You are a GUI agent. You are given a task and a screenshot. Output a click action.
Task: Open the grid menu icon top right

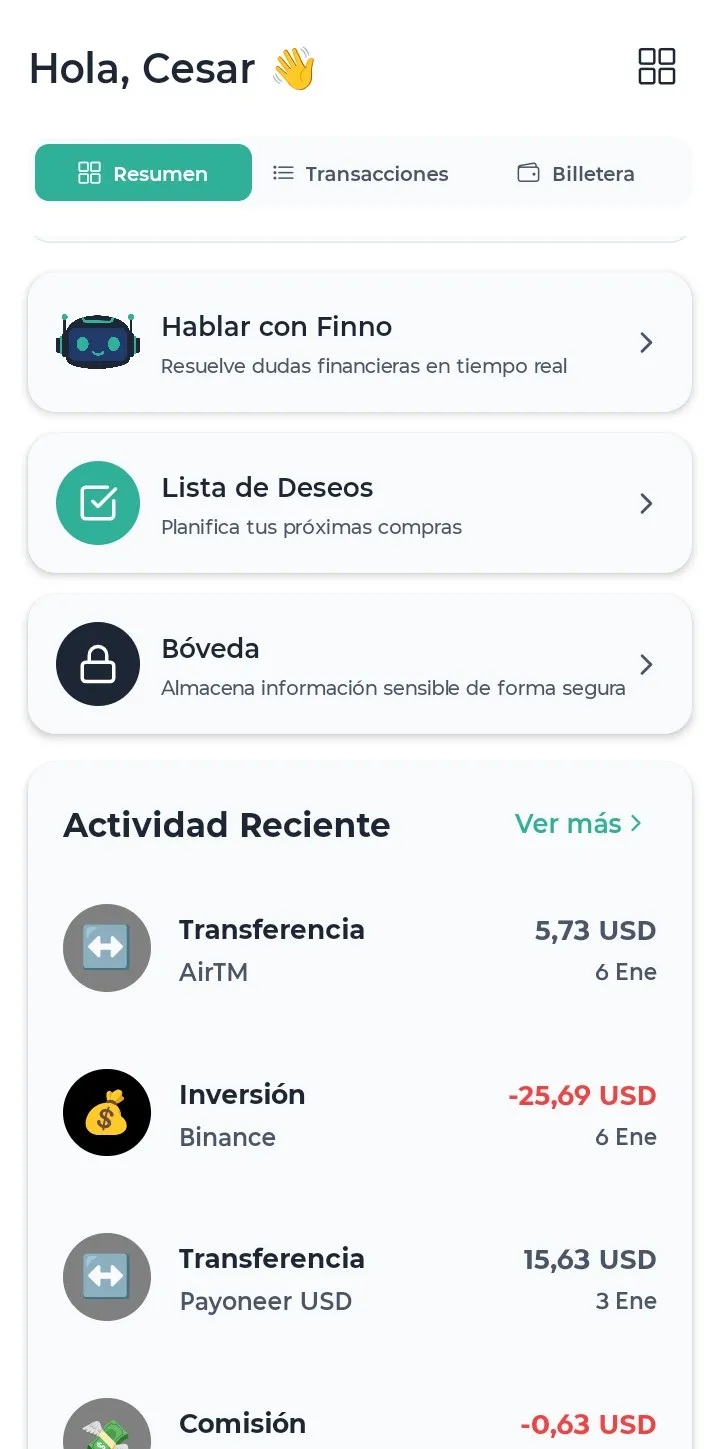click(x=657, y=66)
